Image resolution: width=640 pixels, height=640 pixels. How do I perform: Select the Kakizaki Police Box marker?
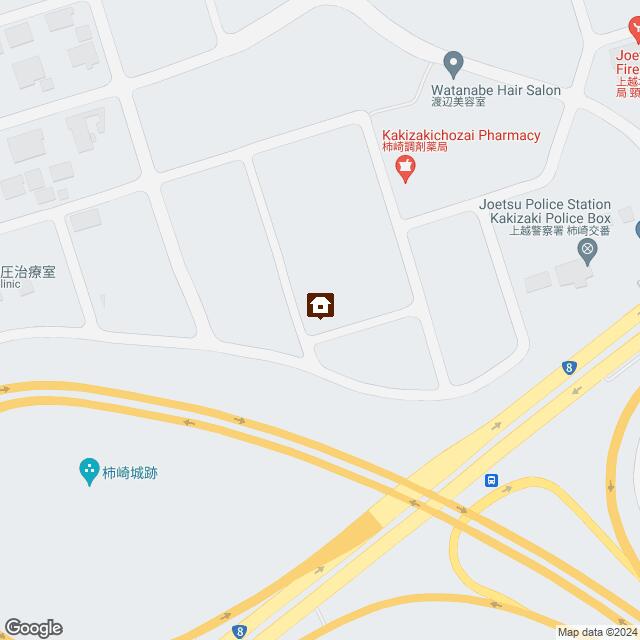589,251
